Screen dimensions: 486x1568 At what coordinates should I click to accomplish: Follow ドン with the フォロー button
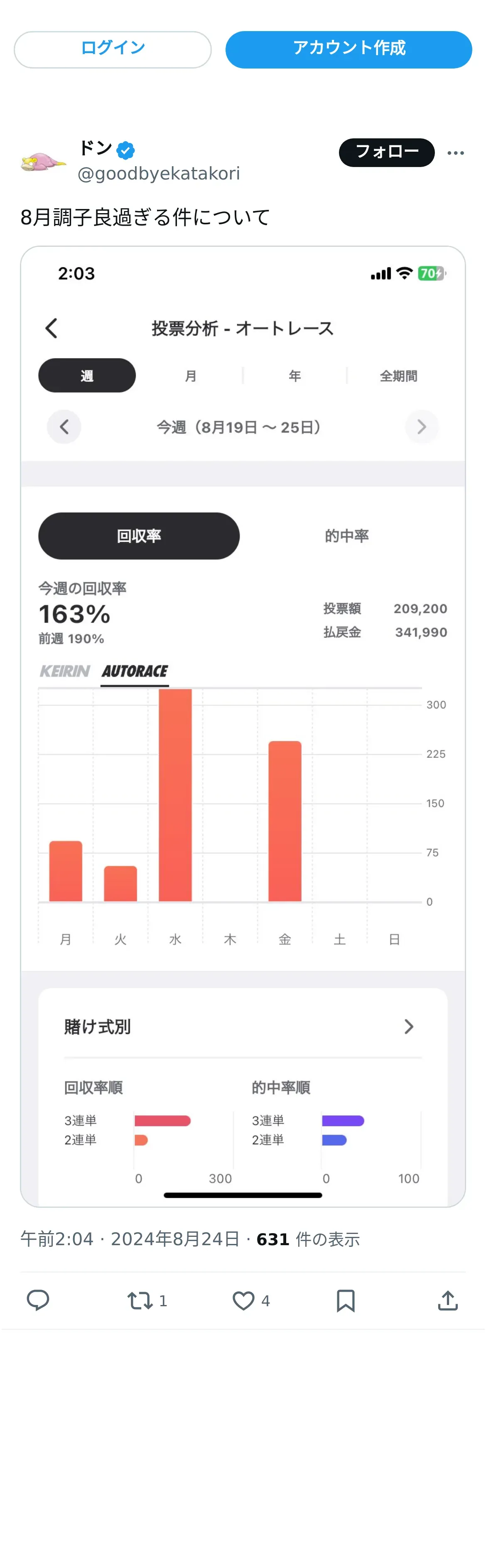pyautogui.click(x=386, y=152)
